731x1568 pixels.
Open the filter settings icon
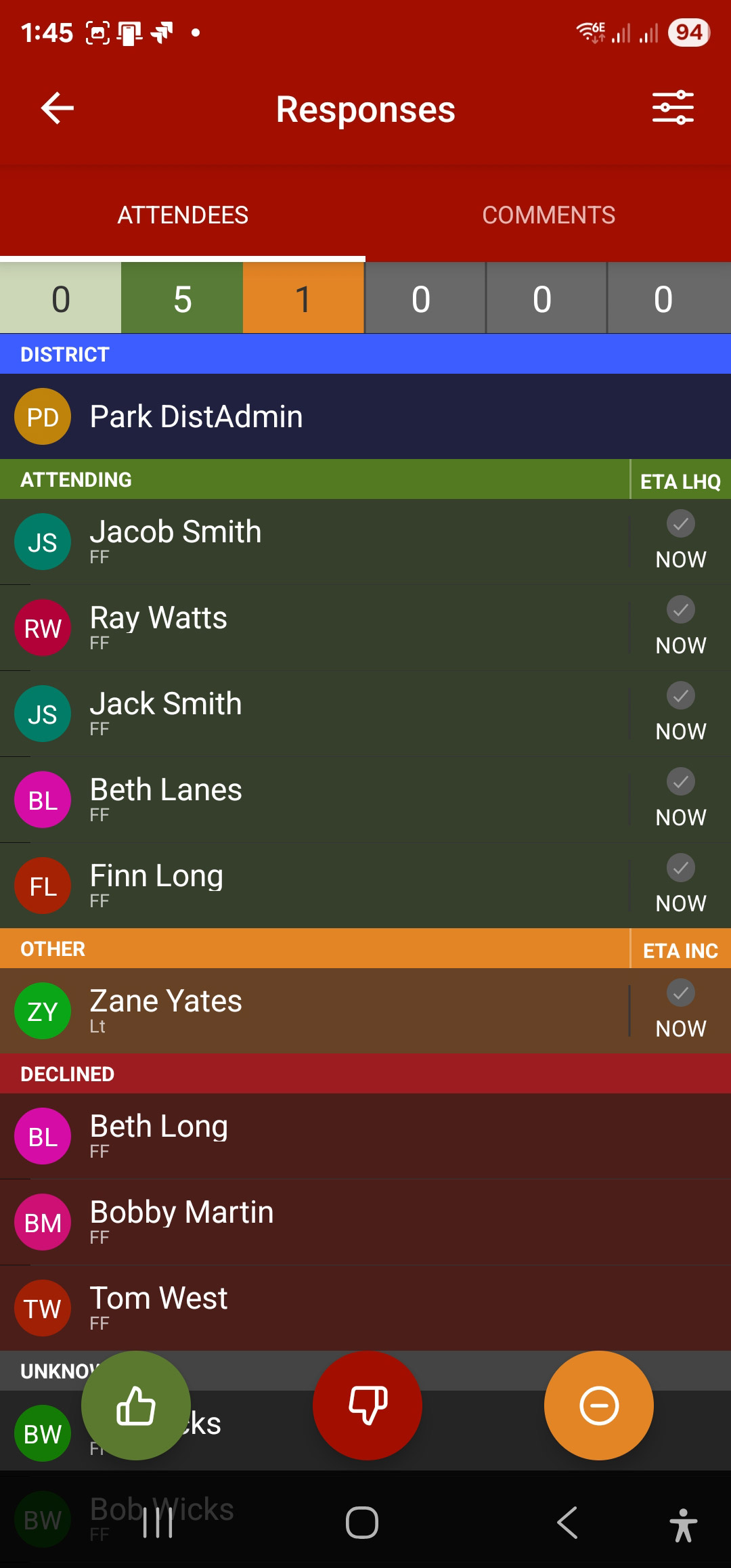pyautogui.click(x=672, y=108)
